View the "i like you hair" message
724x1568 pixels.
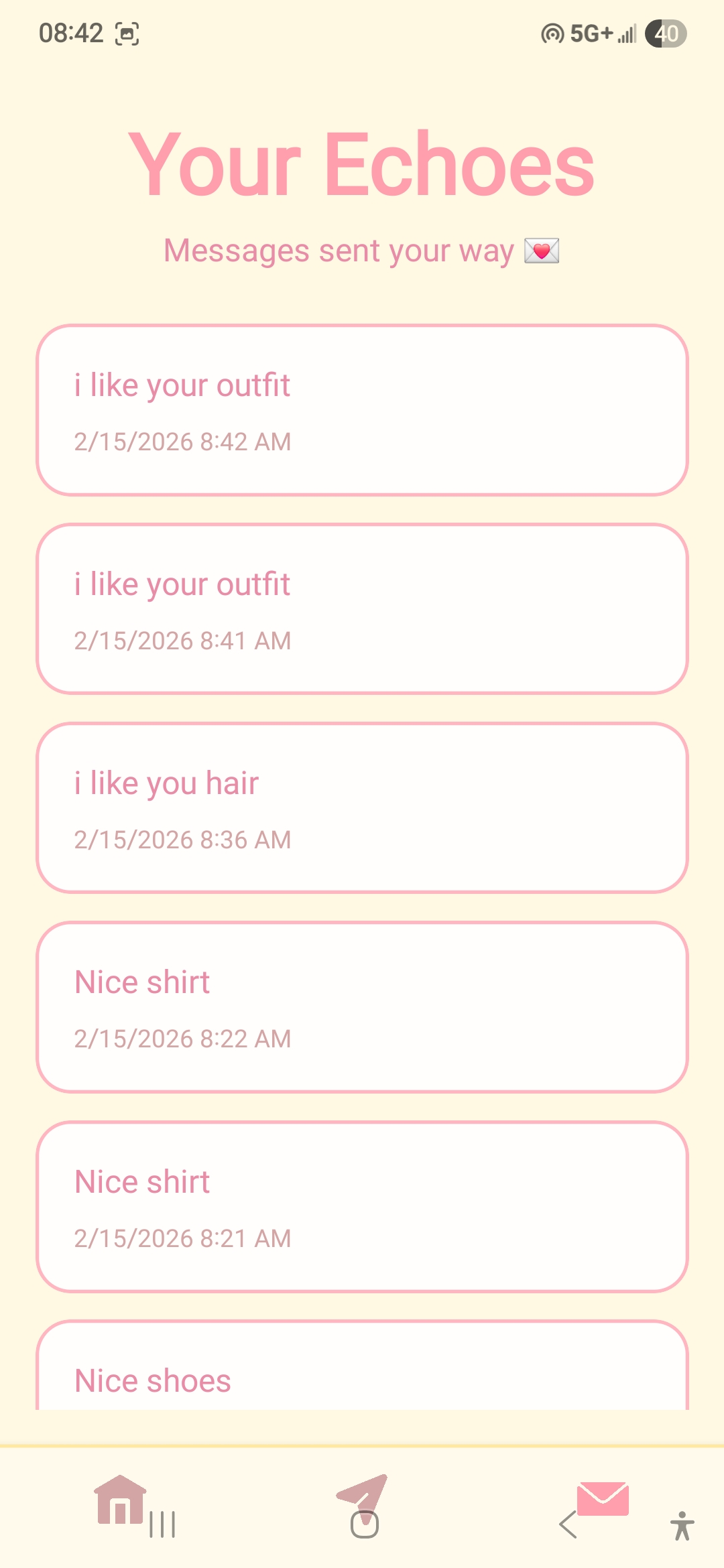(362, 808)
